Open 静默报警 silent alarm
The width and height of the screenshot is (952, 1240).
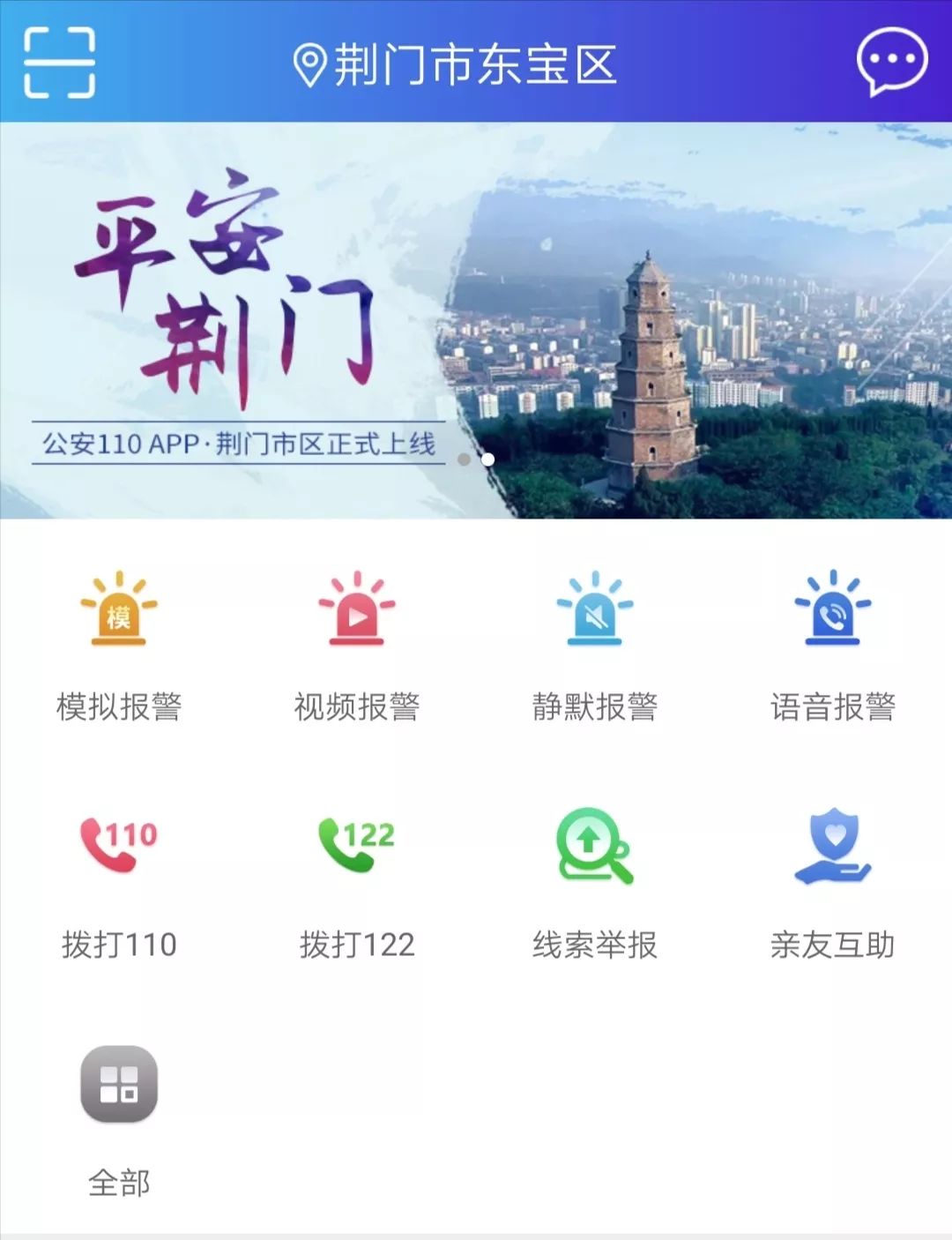point(595,644)
